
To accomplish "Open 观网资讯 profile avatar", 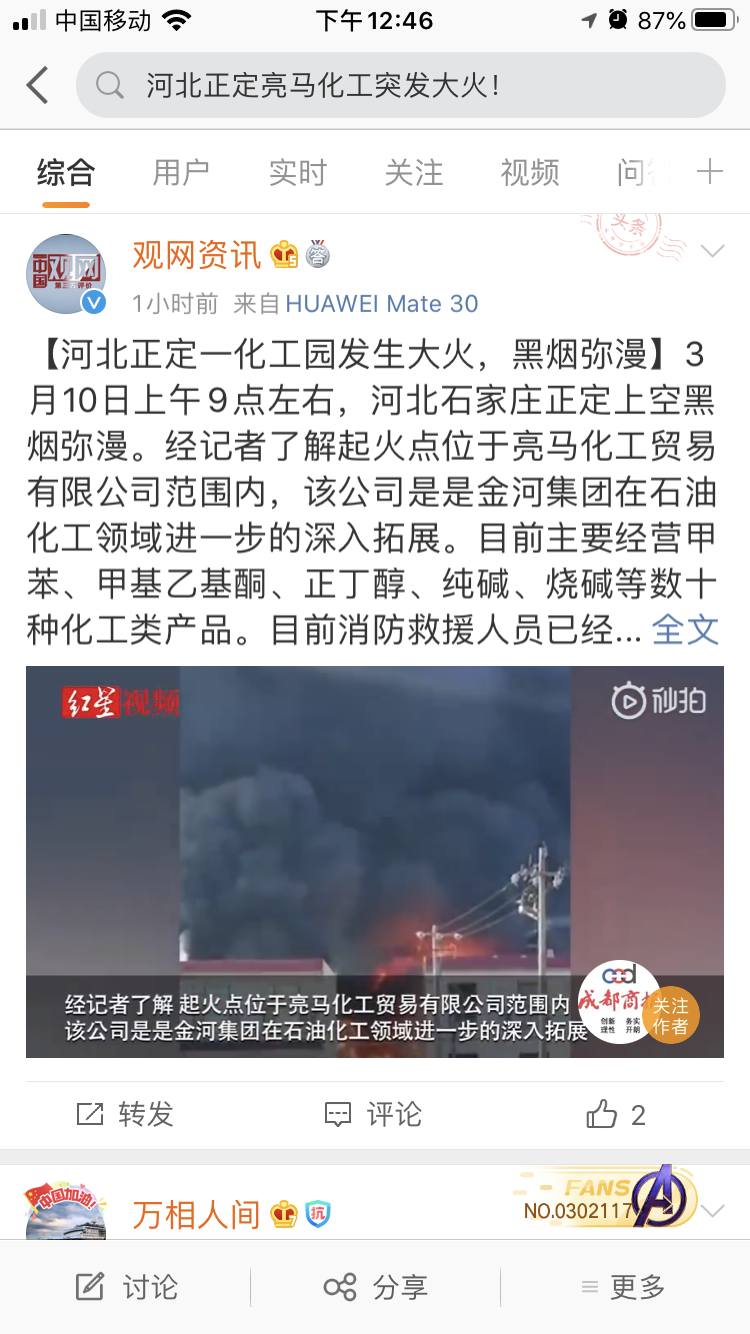I will 66,274.
